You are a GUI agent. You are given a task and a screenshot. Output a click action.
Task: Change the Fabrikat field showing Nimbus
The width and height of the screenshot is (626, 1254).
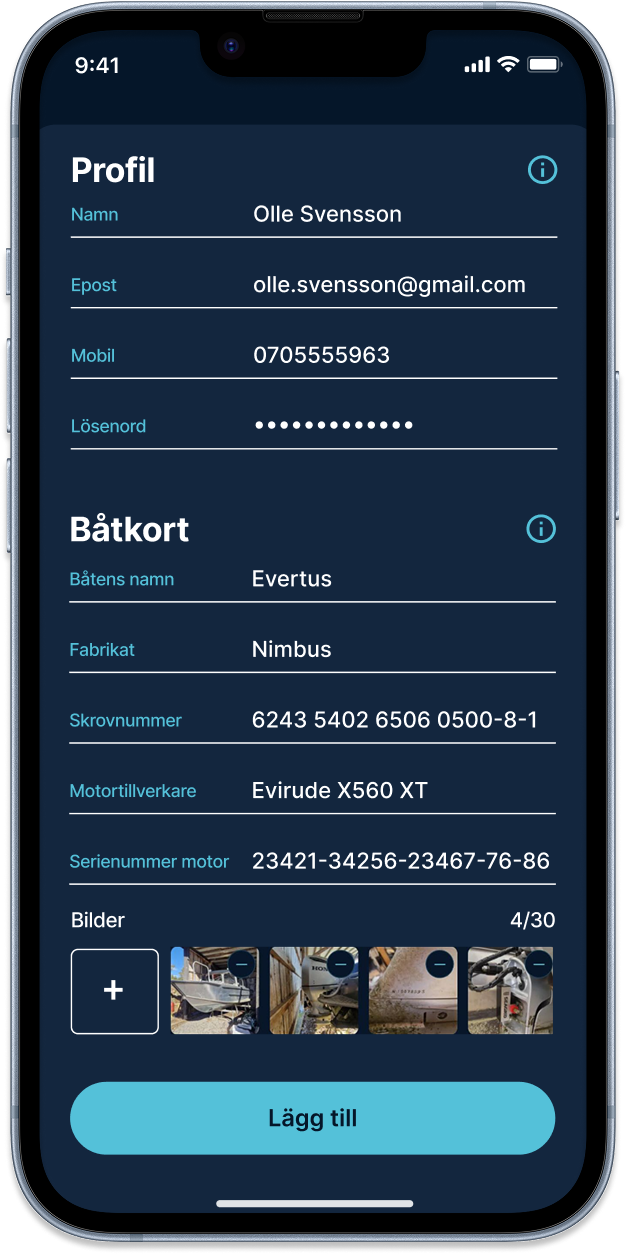tap(312, 650)
